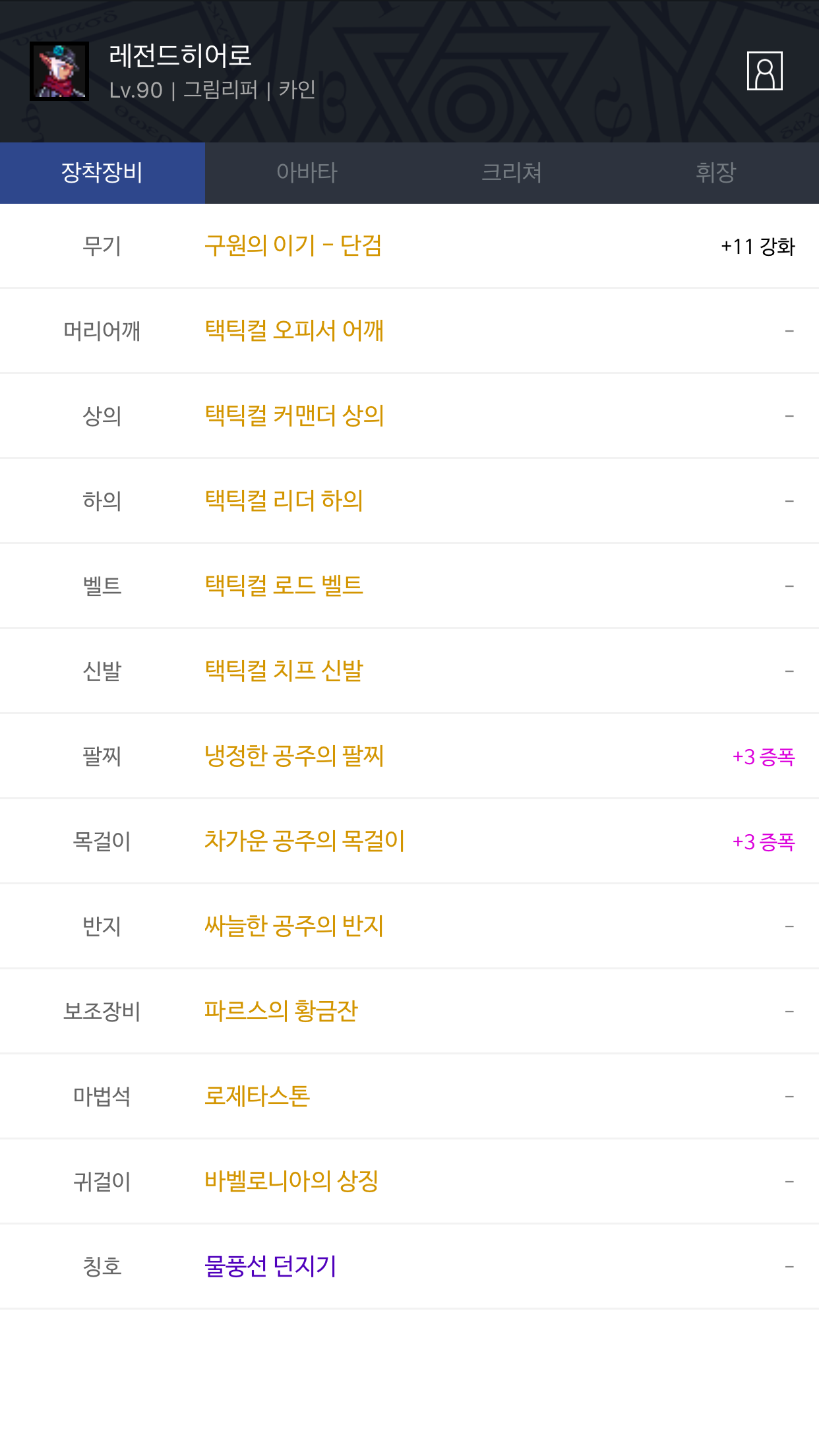Screen dimensions: 819x1456
Task: View 싸늘한 공주의 반지 details
Action: [x=294, y=926]
